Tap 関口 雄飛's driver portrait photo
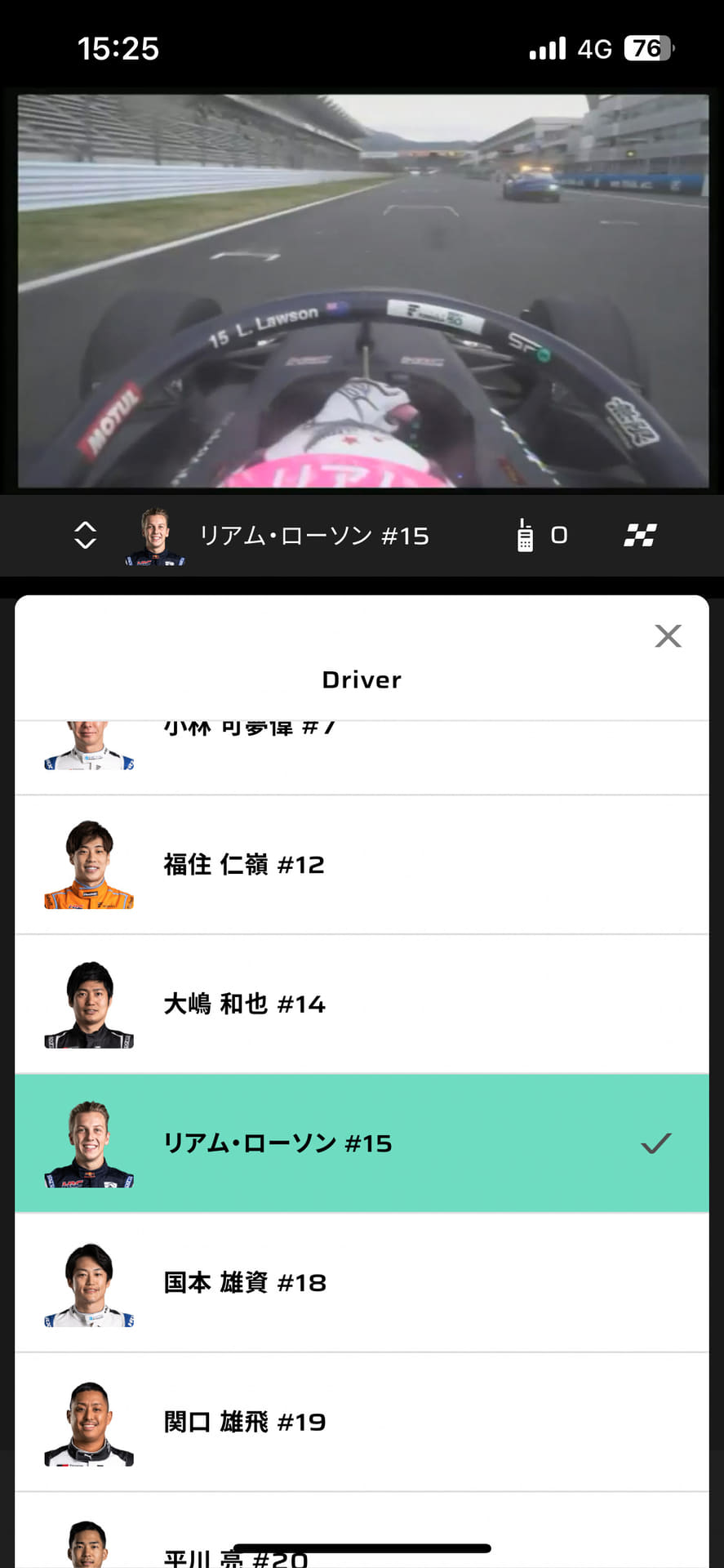724x1568 pixels. tap(88, 1422)
